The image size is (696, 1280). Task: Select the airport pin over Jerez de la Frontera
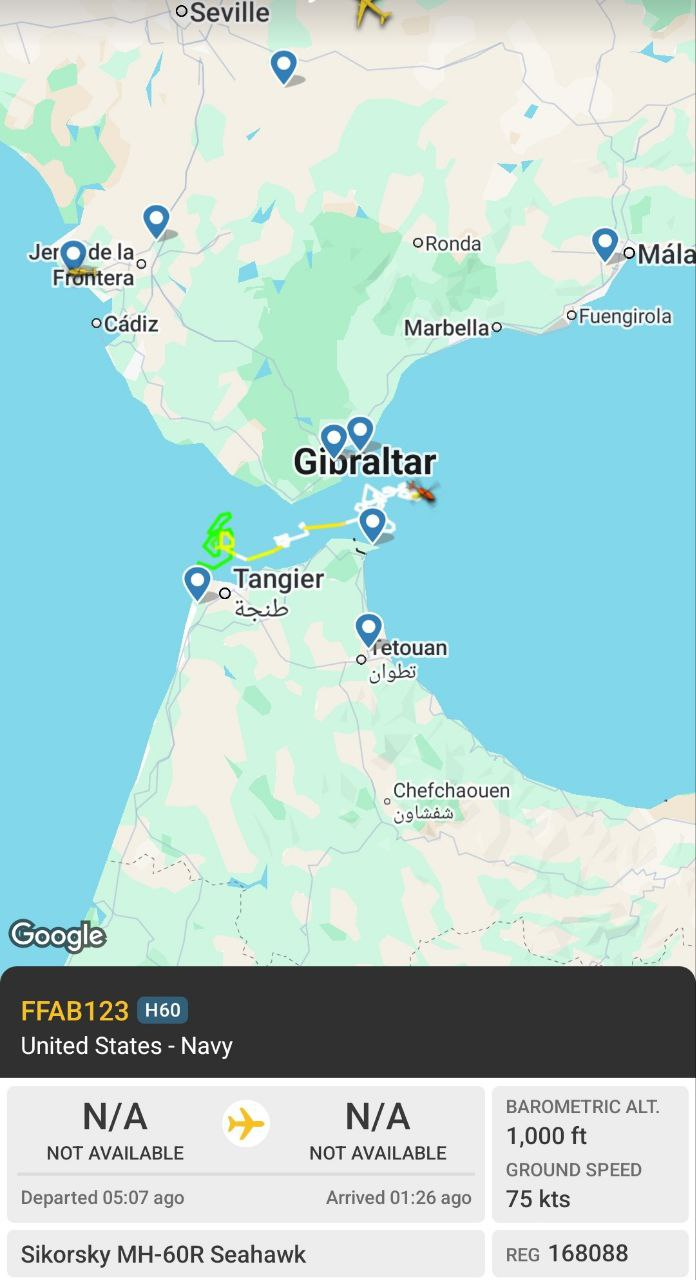tap(73, 256)
